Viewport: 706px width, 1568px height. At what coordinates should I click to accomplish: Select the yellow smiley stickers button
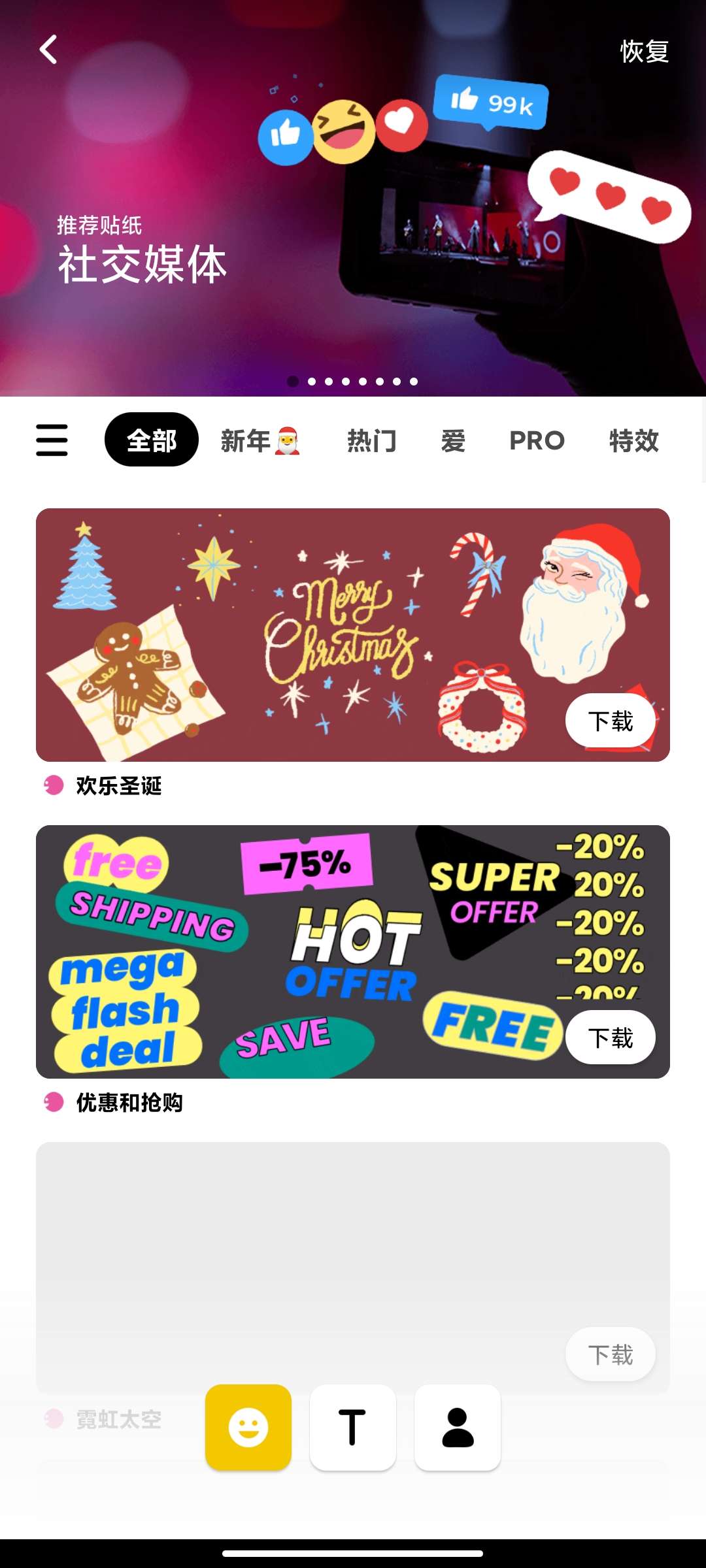coord(248,1428)
